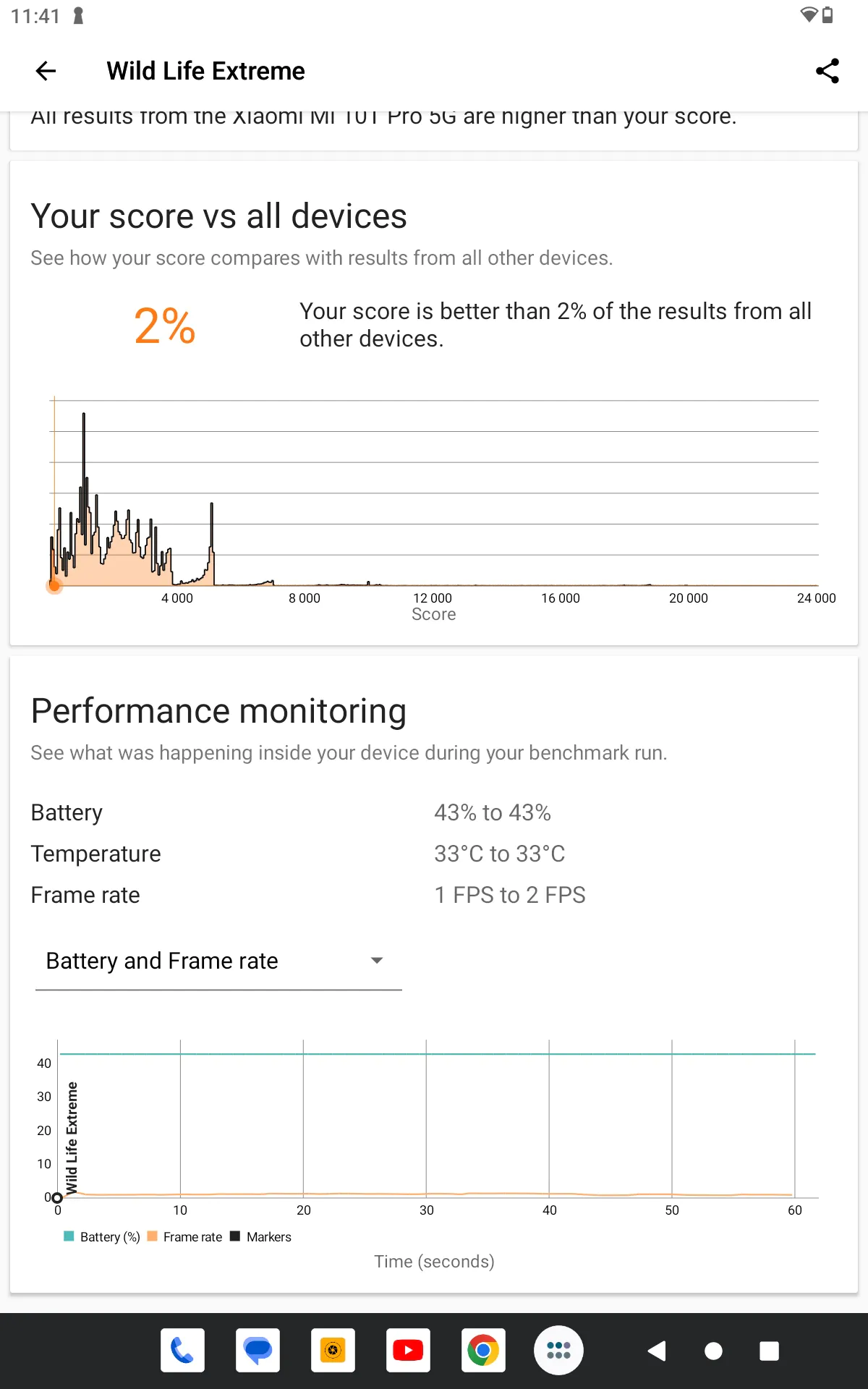The height and width of the screenshot is (1389, 868).
Task: Tap the system home button
Action: coord(713,1351)
